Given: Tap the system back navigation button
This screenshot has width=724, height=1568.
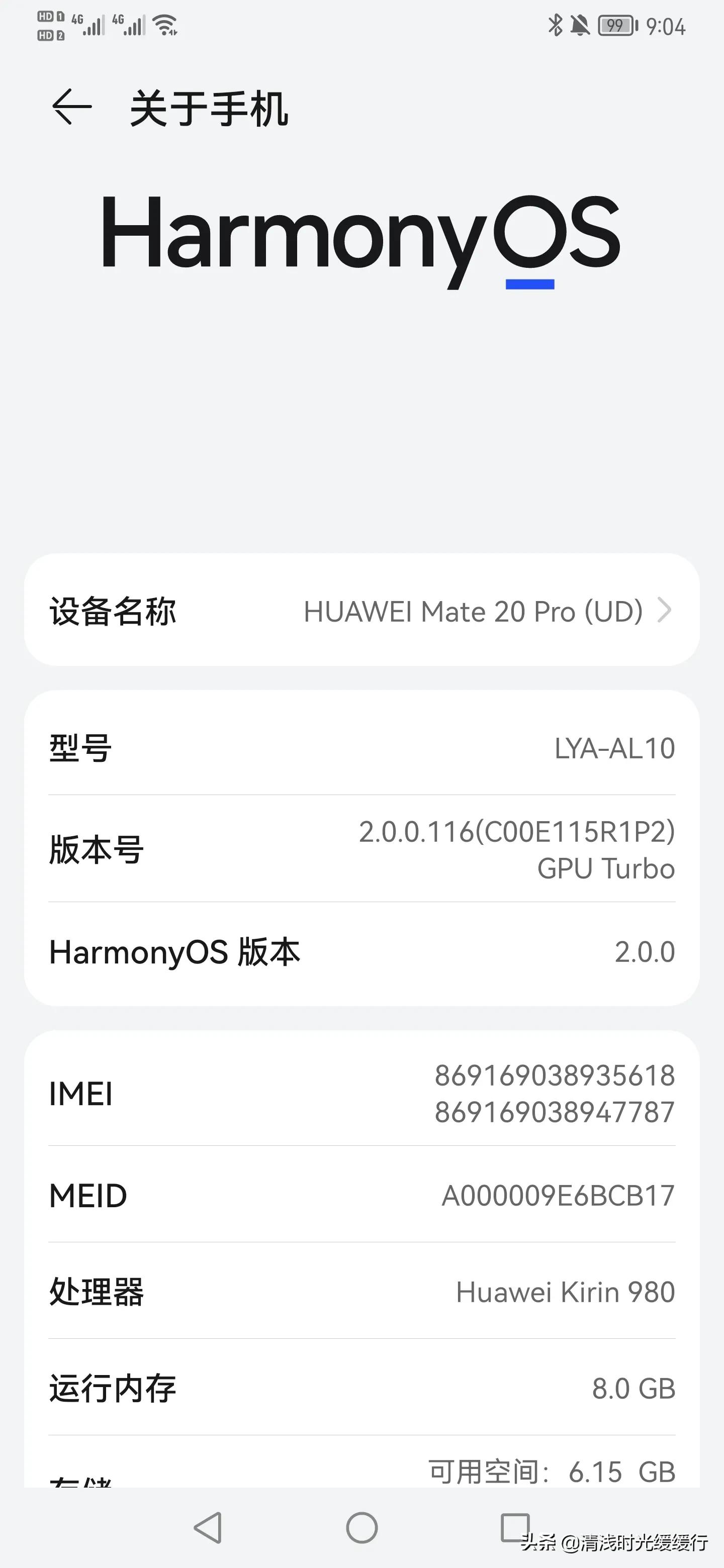Looking at the screenshot, I should [208, 1527].
